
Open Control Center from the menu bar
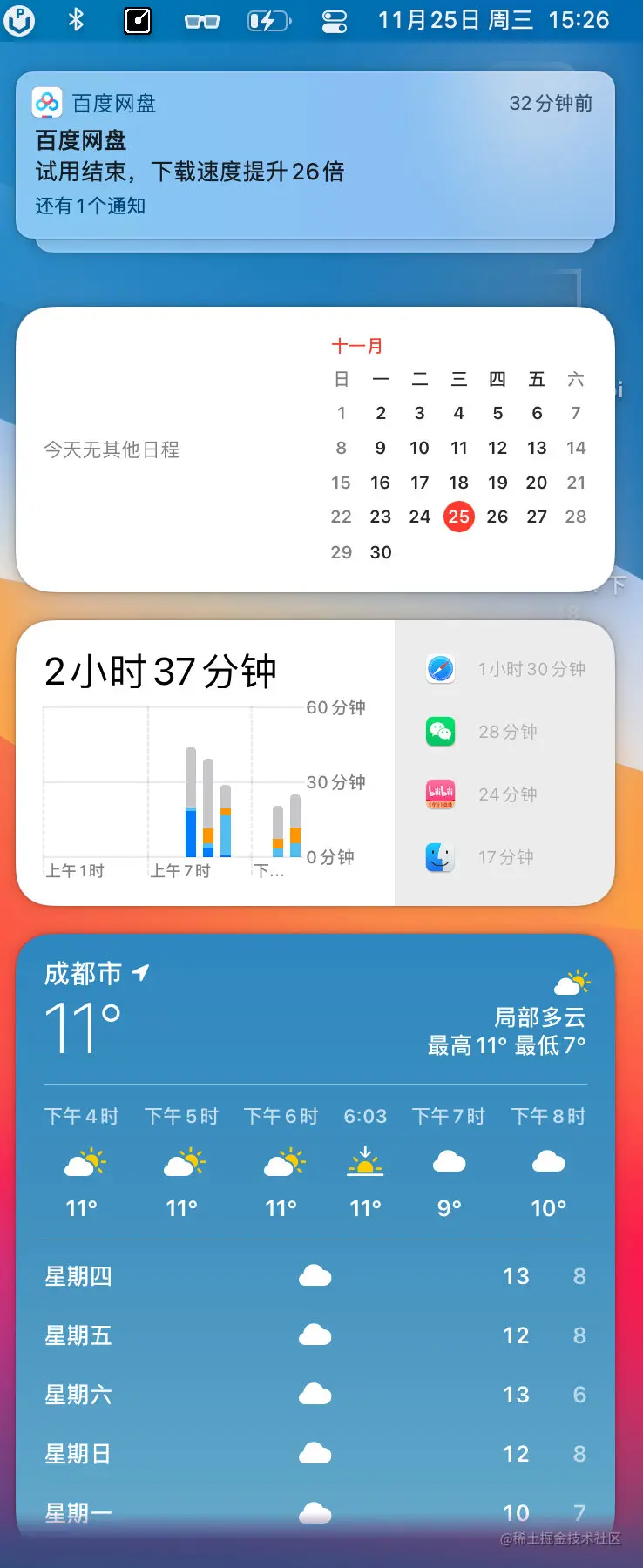click(335, 21)
